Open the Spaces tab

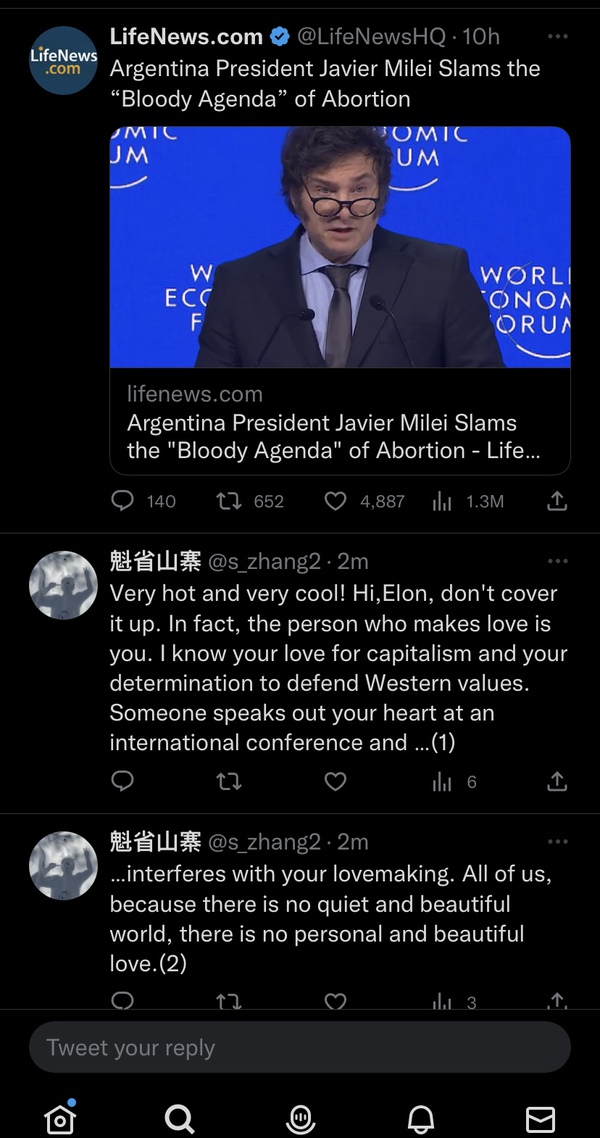click(300, 1118)
